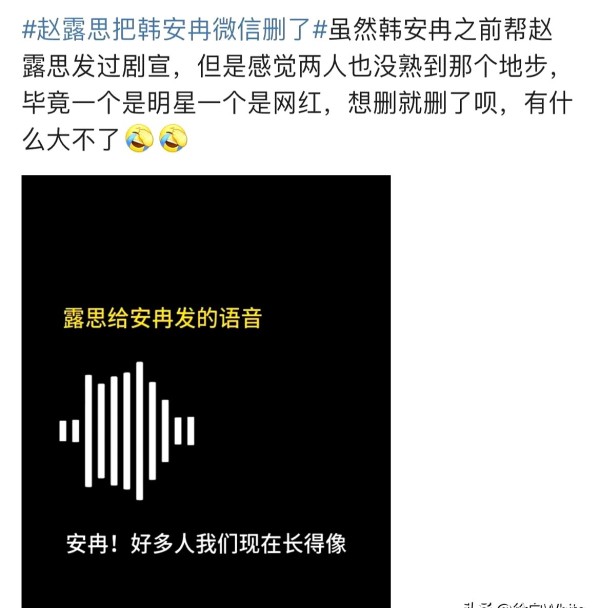Open the #赵露思把韩安冉微信删了# hashtag topic
Image resolution: width=600 pixels, height=608 pixels.
(x=174, y=29)
